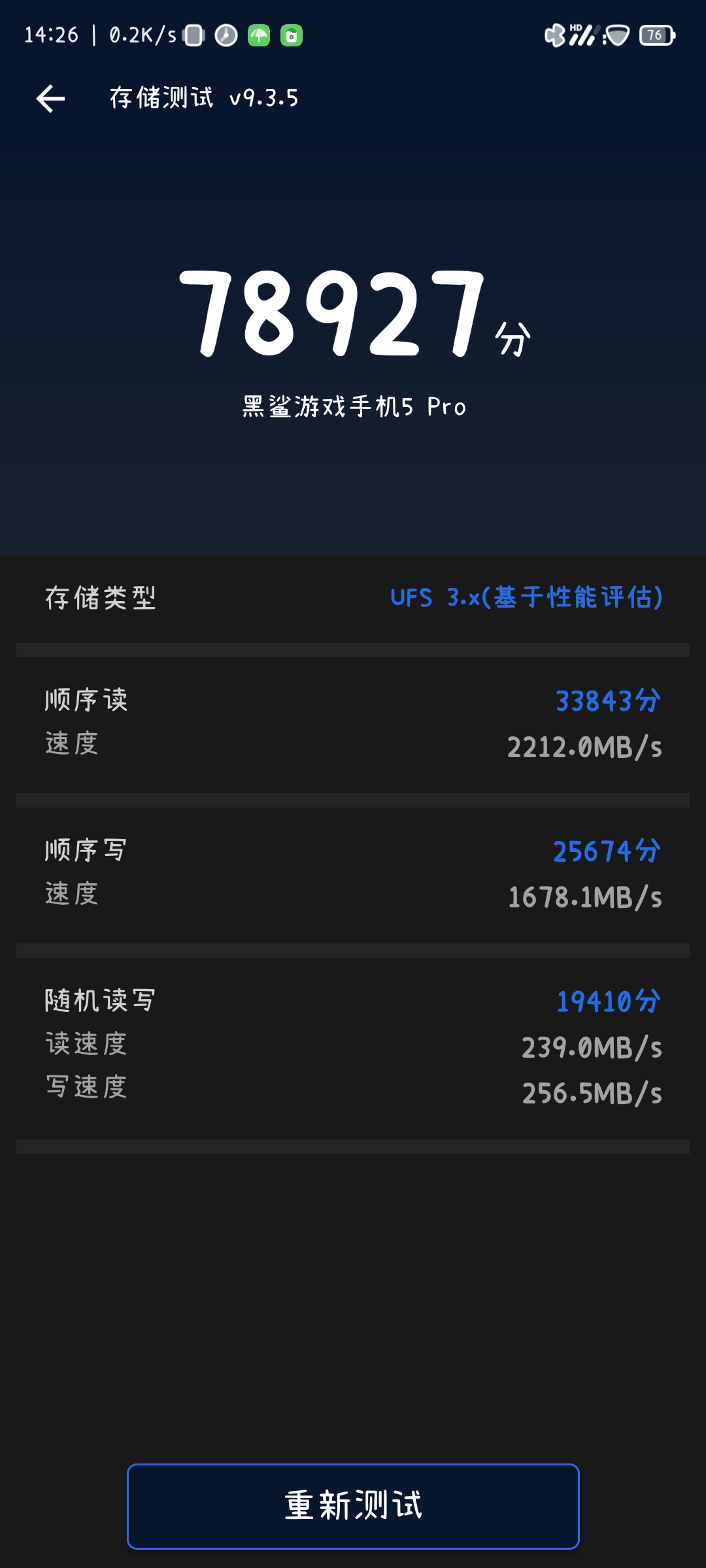The height and width of the screenshot is (1568, 706).
Task: Tap the 重新测试 button to retest
Action: (x=353, y=1506)
